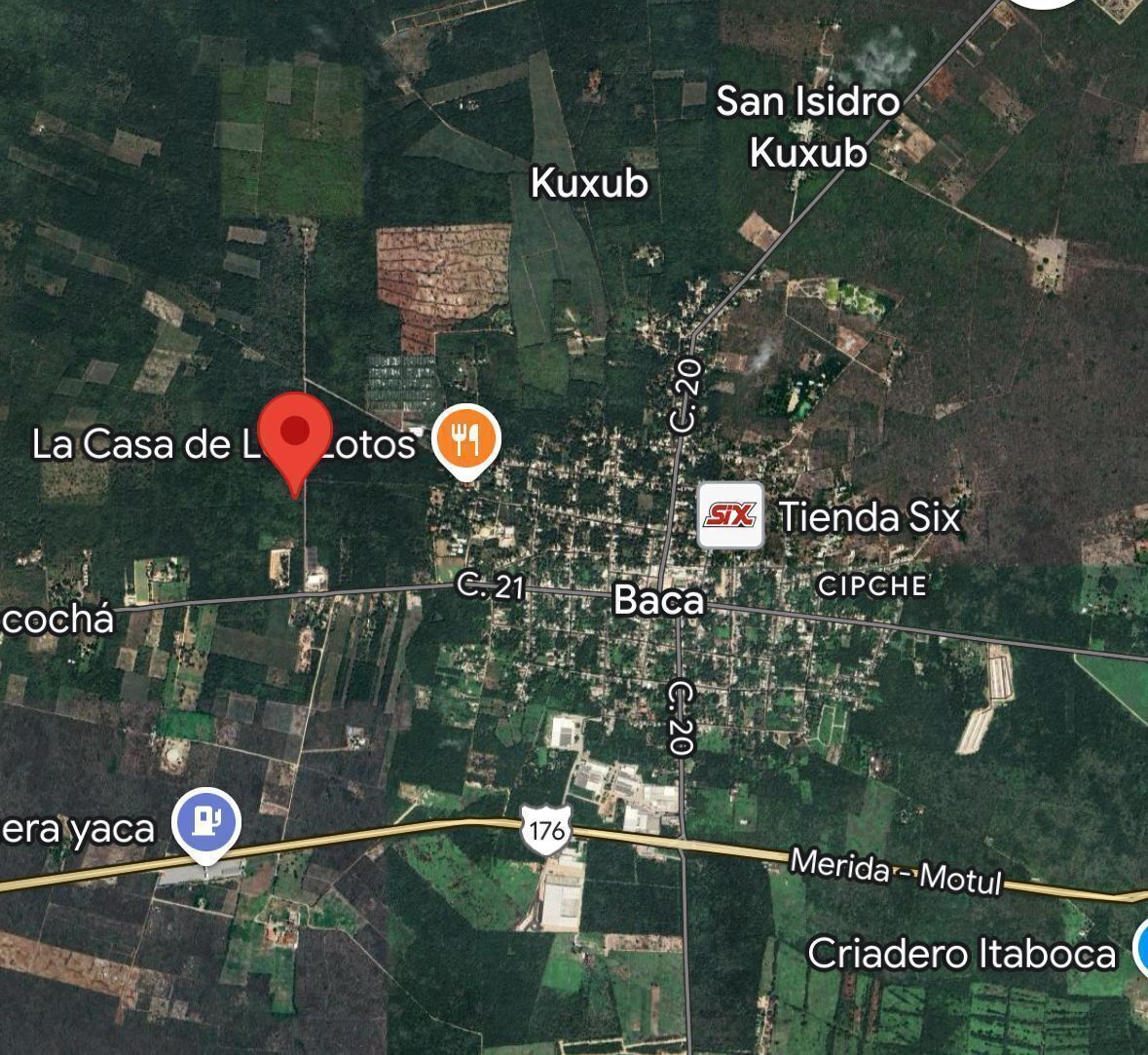Tap the red dropped location pin

pyautogui.click(x=294, y=433)
